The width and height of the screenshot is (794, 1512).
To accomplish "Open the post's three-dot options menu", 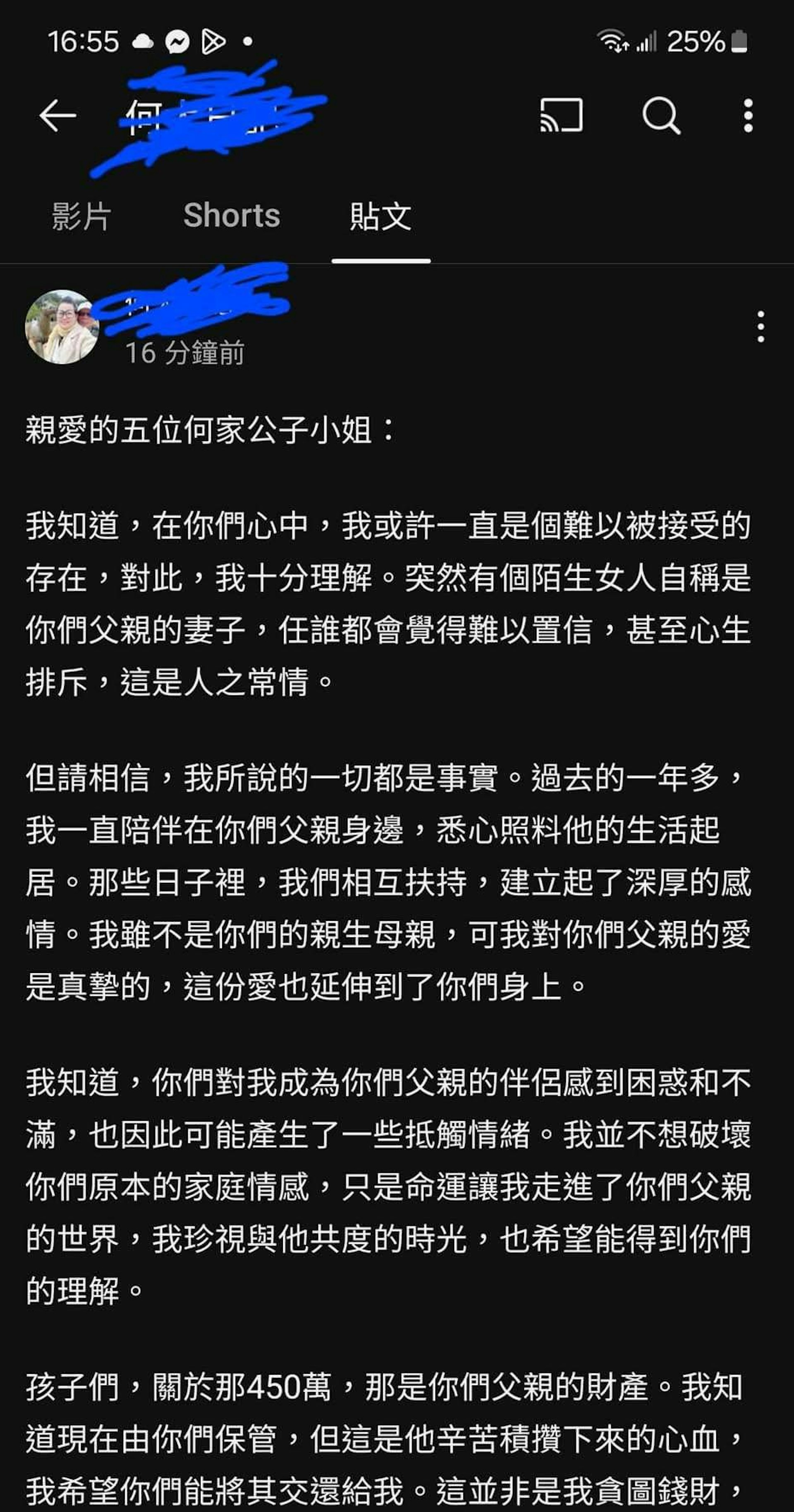I will [761, 327].
